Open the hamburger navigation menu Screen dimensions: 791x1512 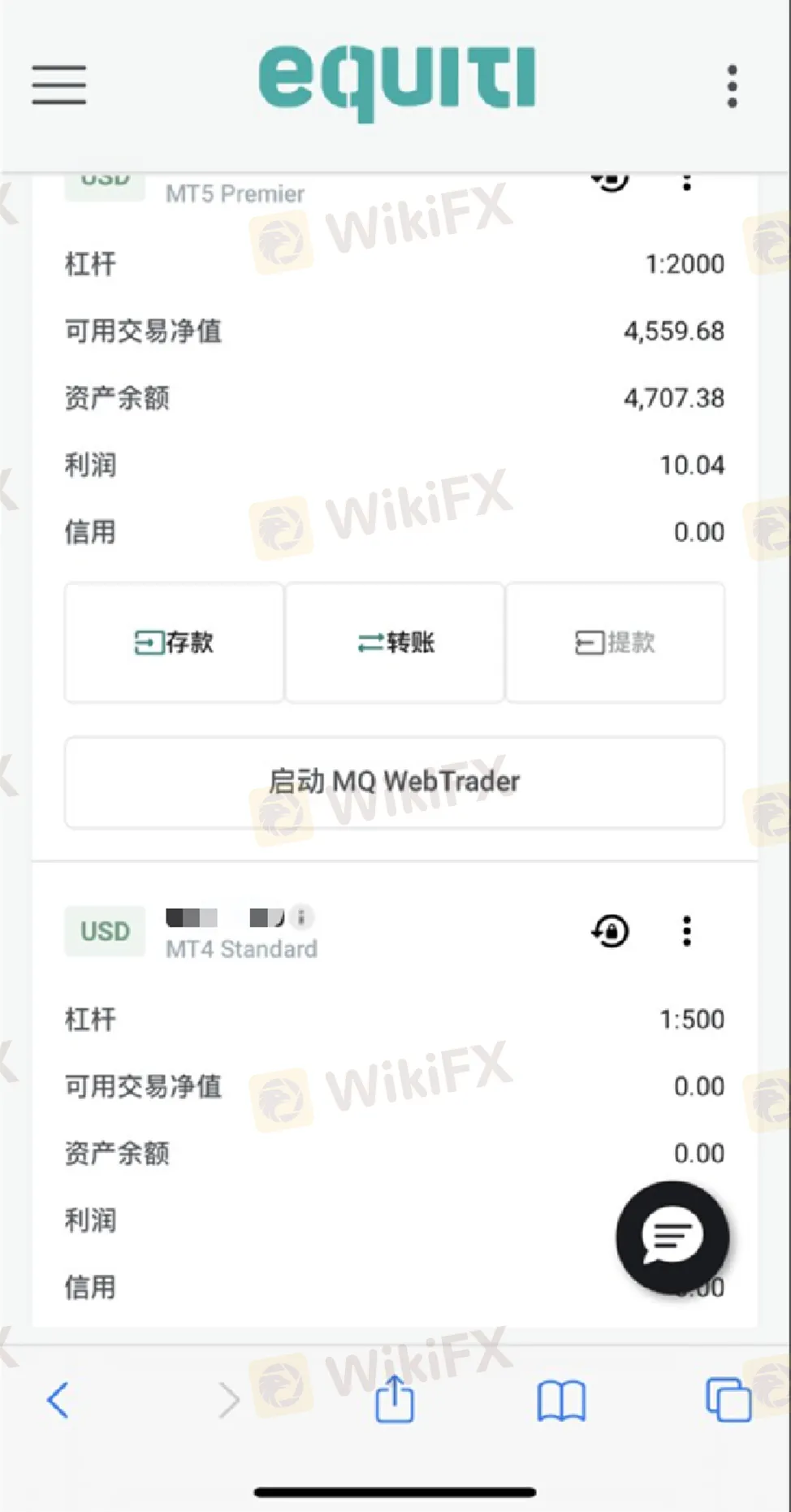tap(59, 85)
